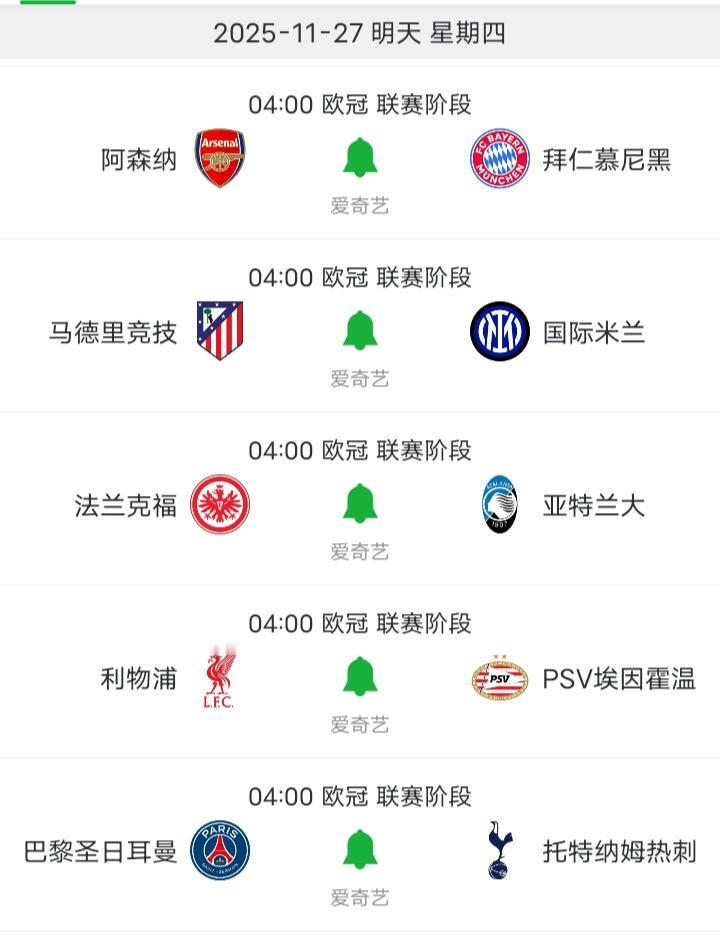Viewport: 720px width, 948px height.
Task: Select the 利物浦 vs PSV埃因霍温 match
Action: coord(138,679)
